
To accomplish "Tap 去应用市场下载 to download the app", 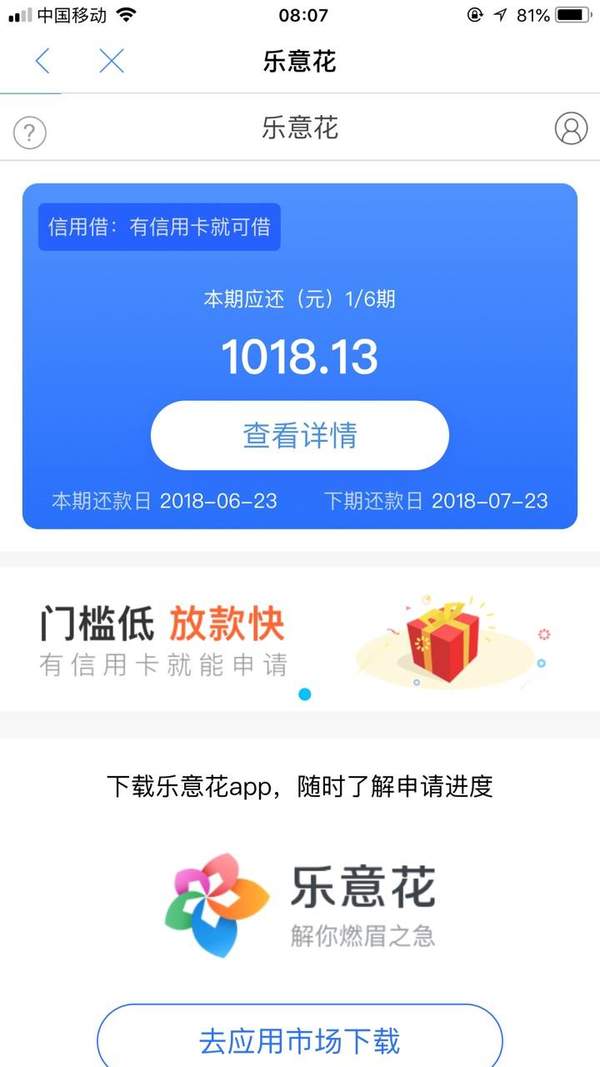I will 300,1040.
